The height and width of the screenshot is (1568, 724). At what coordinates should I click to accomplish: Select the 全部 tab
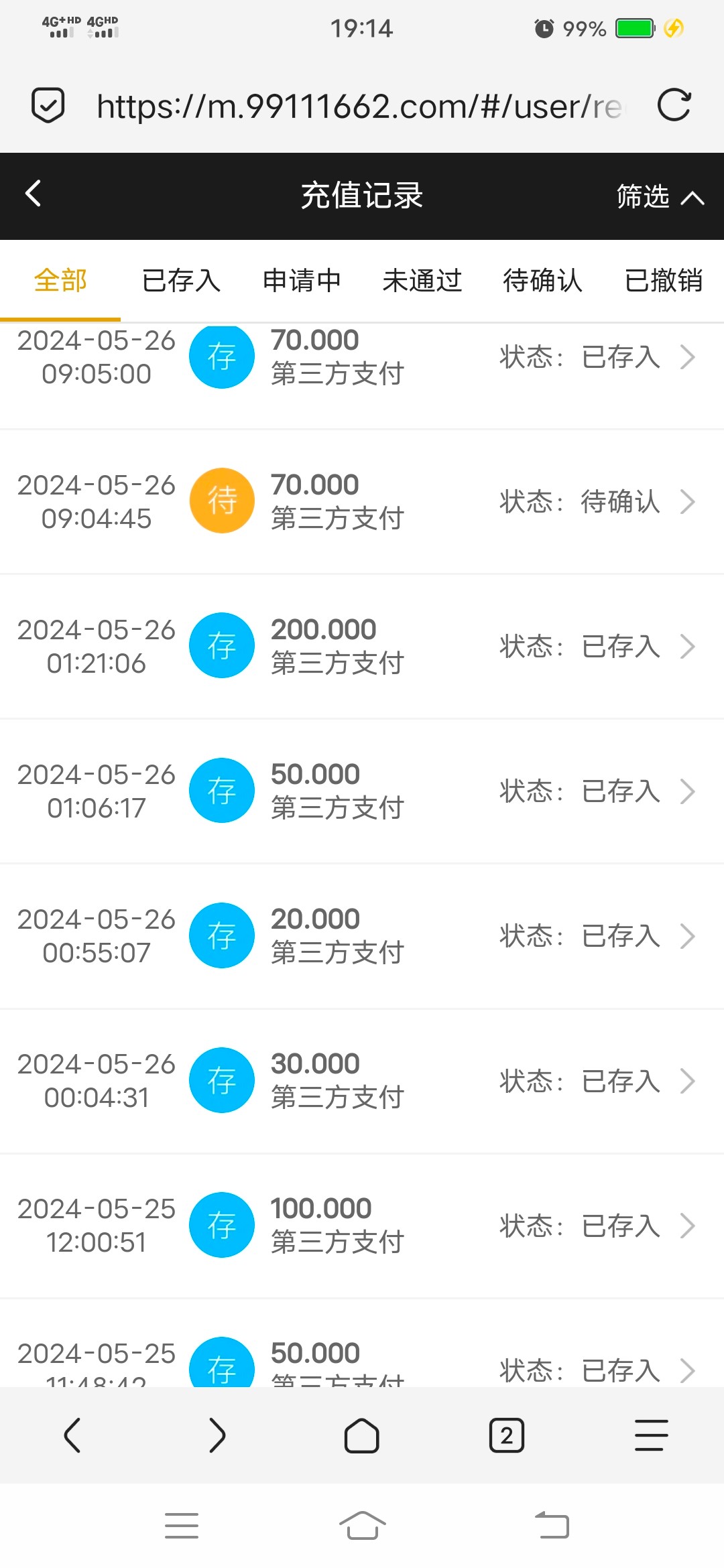(x=60, y=280)
